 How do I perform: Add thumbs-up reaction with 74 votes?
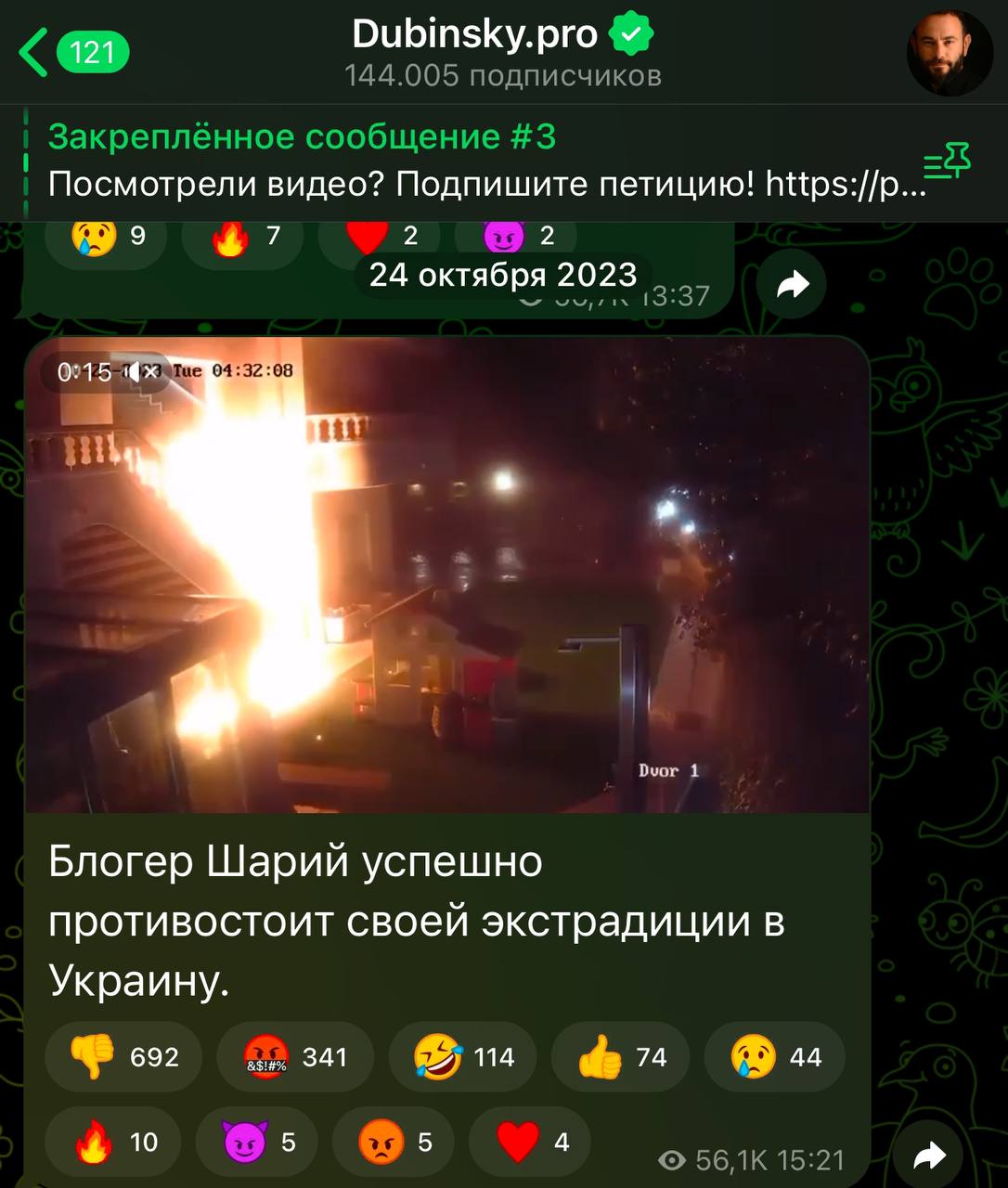click(x=620, y=1057)
